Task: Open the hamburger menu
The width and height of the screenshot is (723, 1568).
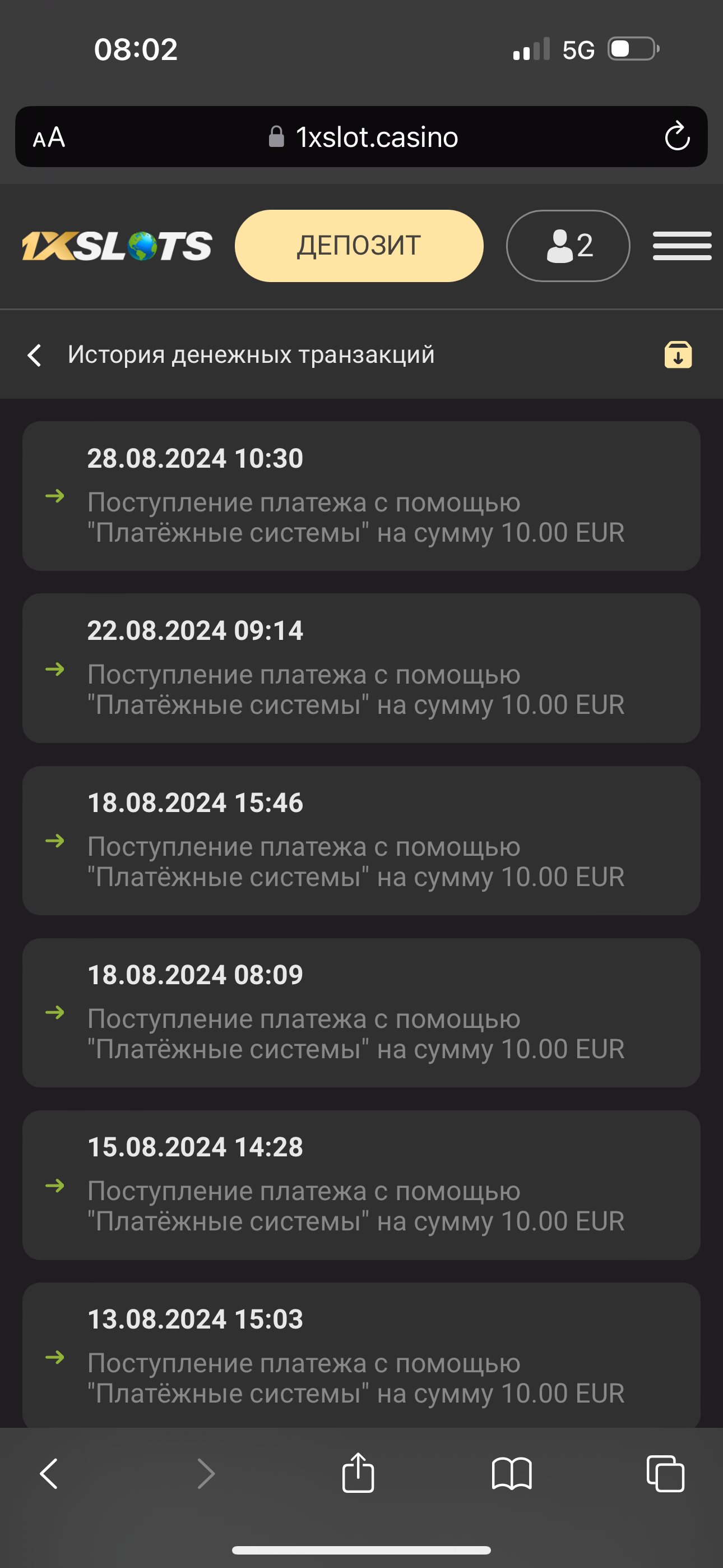Action: tap(682, 246)
